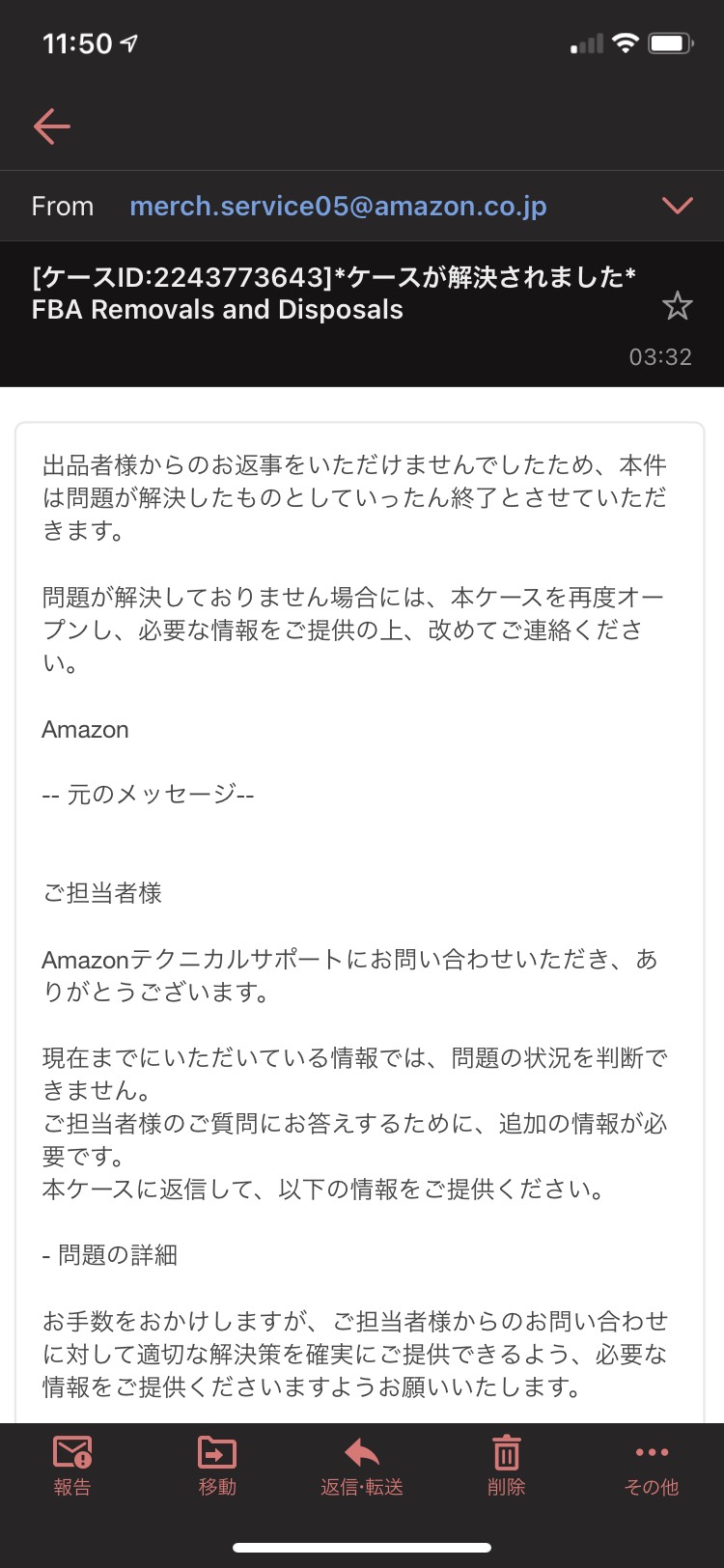The image size is (724, 1568).
Task: Delete this email with 削除
Action: [507, 1466]
